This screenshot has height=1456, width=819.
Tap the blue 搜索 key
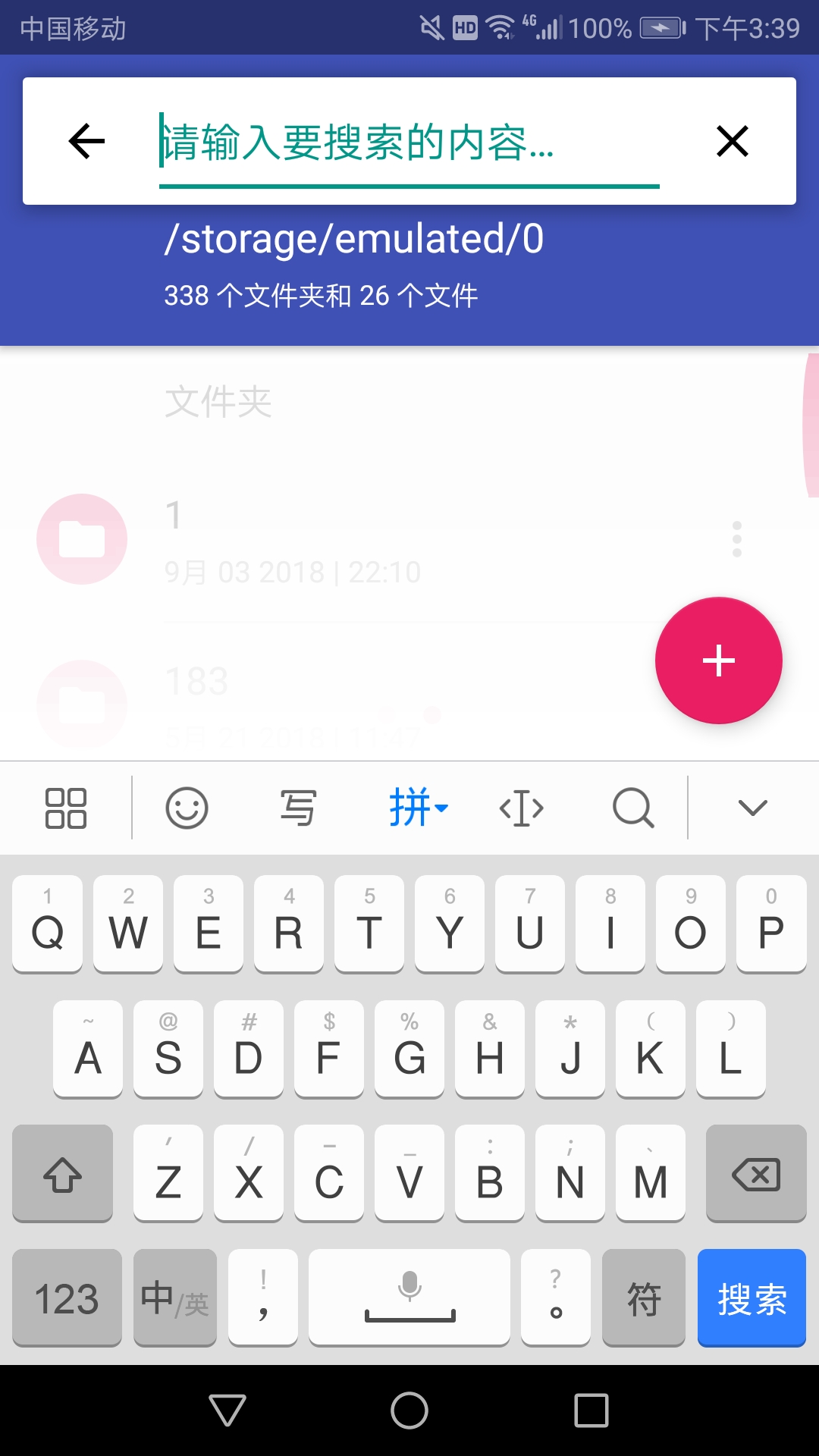coord(752,1298)
